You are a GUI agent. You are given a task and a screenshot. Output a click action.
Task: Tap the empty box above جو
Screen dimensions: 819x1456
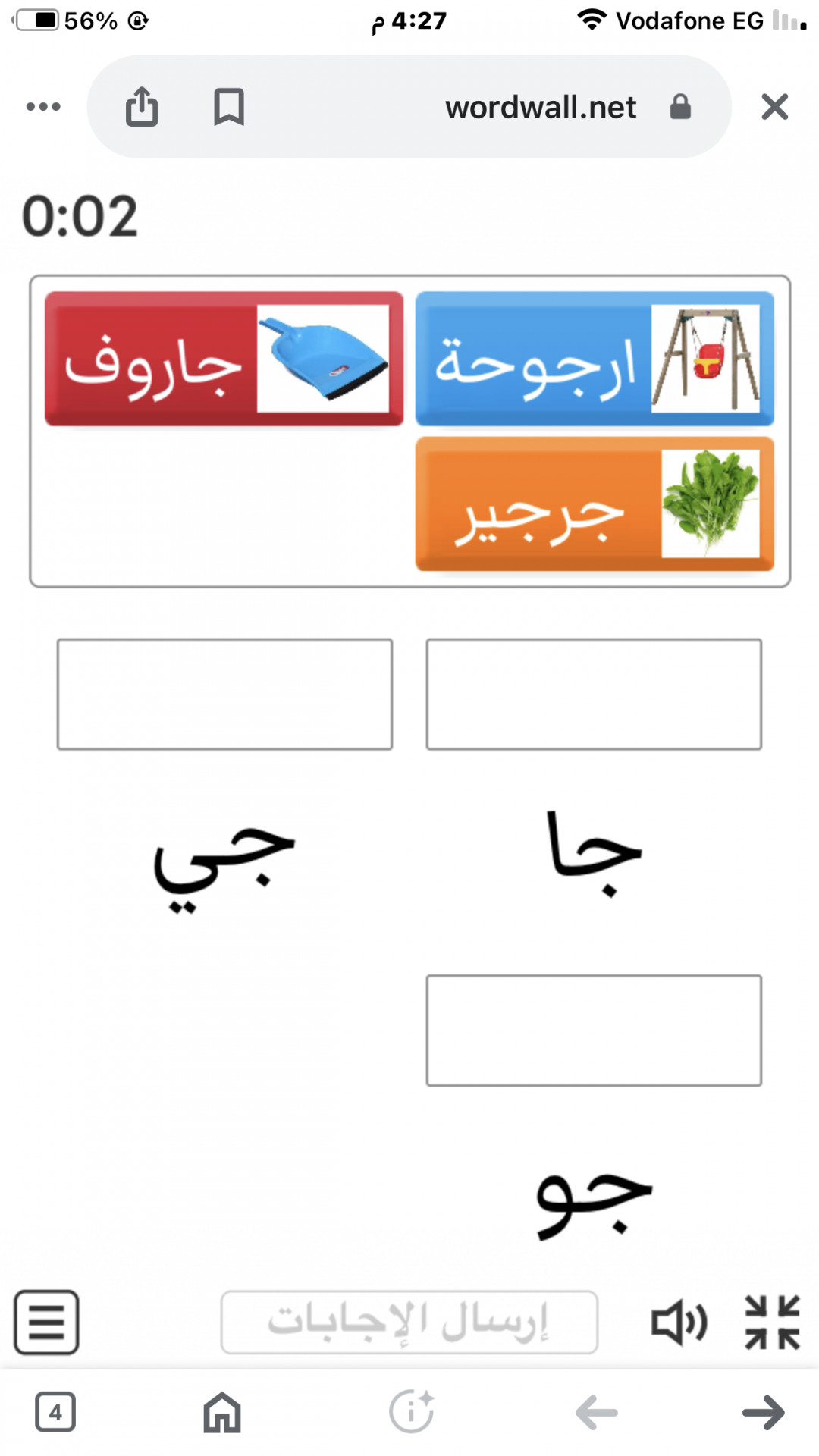click(x=594, y=1030)
